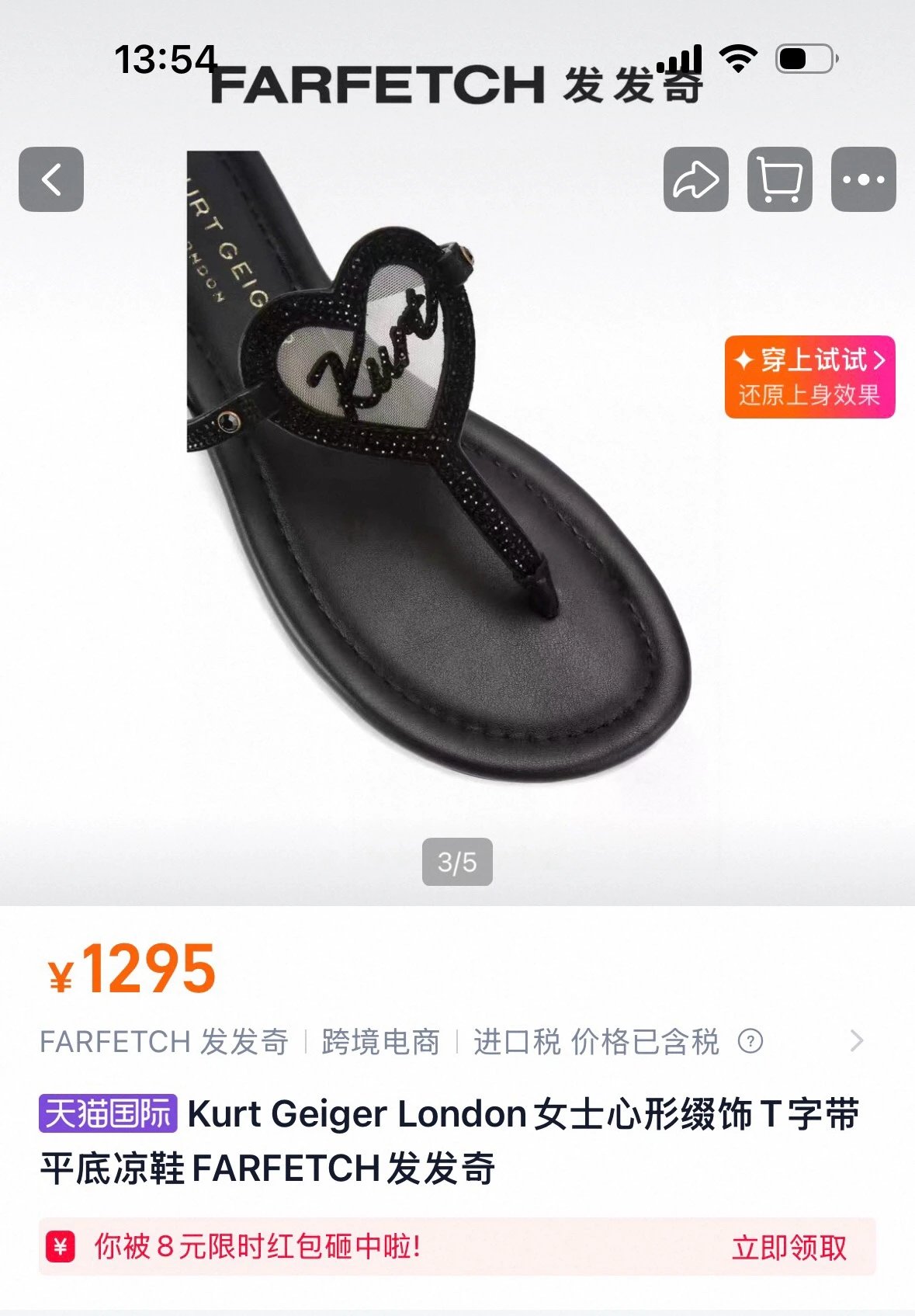Open the three-dot overflow menu
915x1316 pixels.
pyautogui.click(x=863, y=179)
